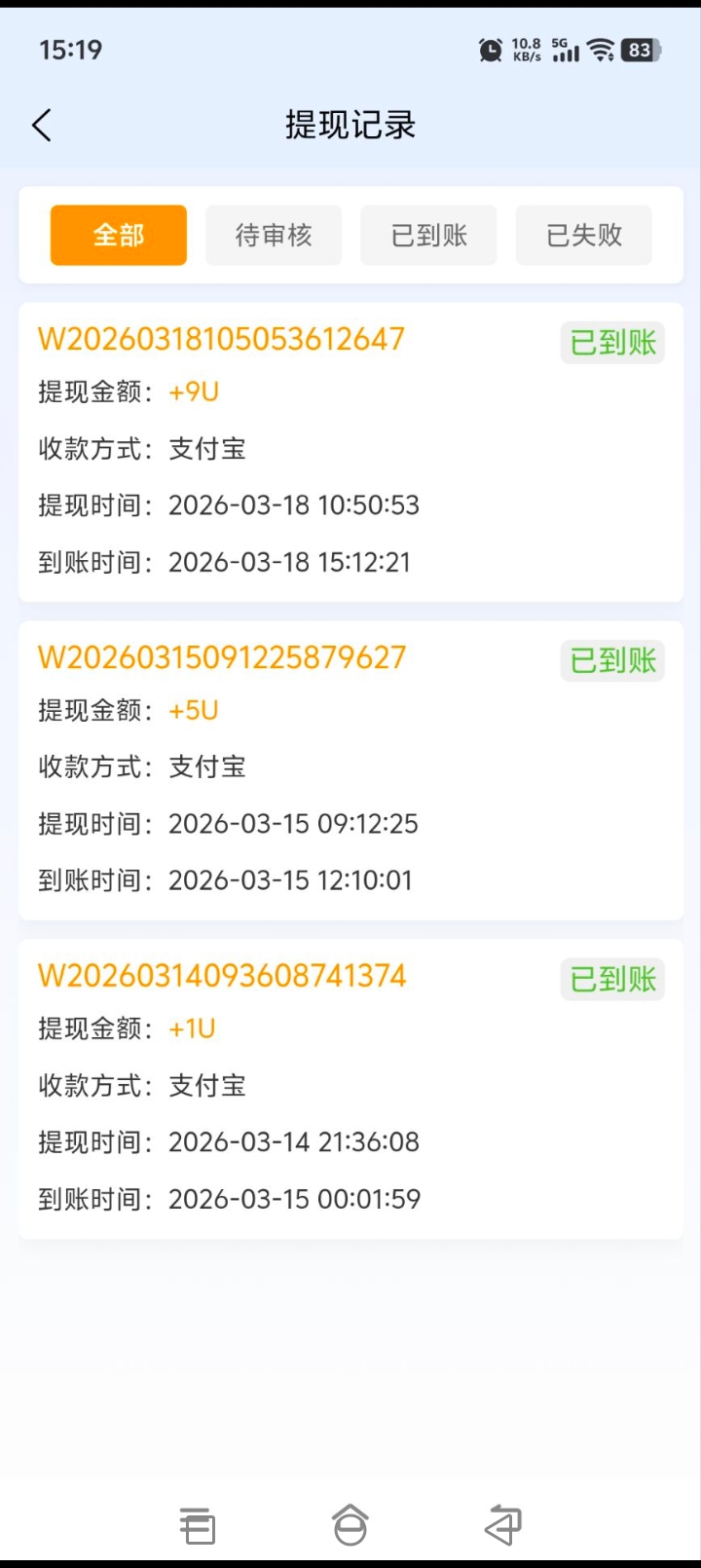
Task: Open the 已失败 filter
Action: pyautogui.click(x=583, y=235)
